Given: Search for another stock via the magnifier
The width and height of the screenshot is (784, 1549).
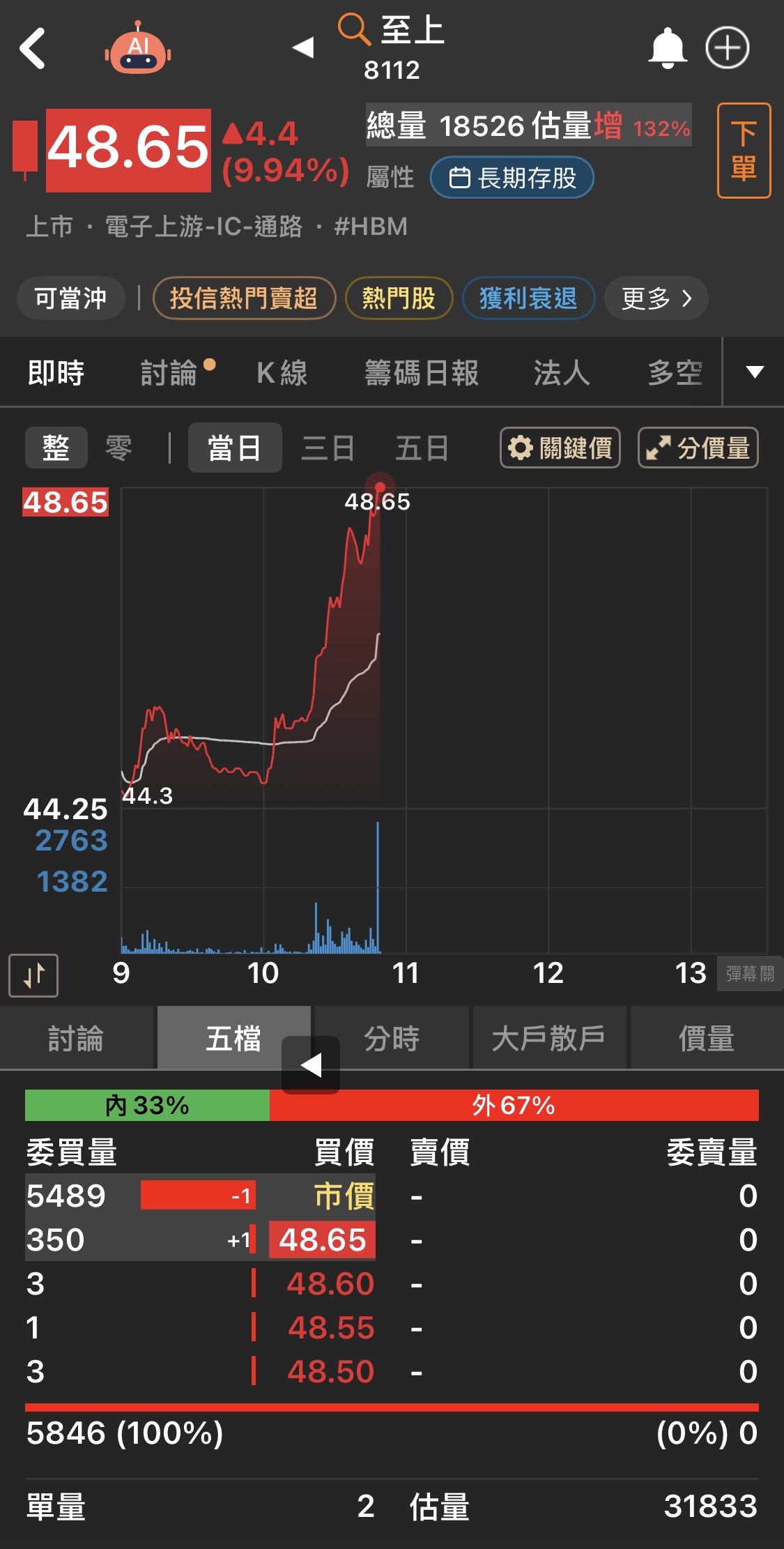Looking at the screenshot, I should click(353, 31).
